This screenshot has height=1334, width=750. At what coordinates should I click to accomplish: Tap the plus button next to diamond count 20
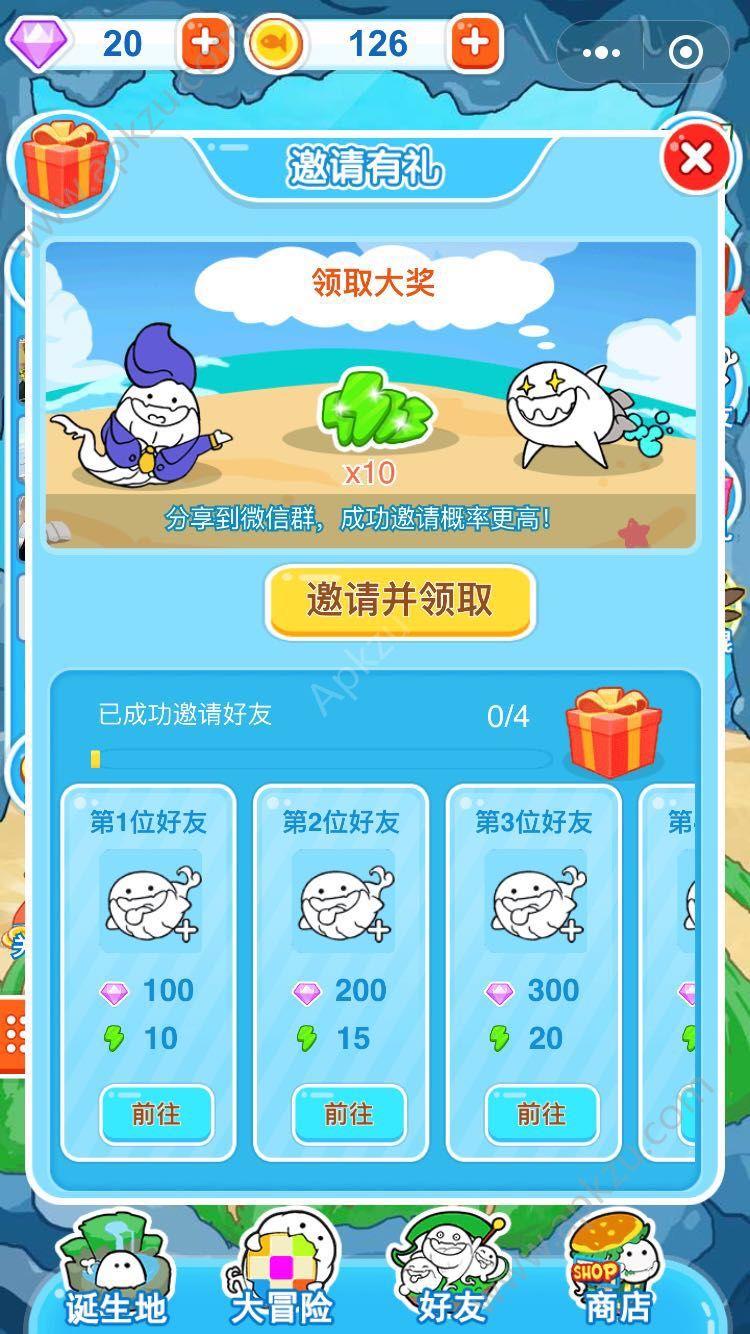click(203, 45)
